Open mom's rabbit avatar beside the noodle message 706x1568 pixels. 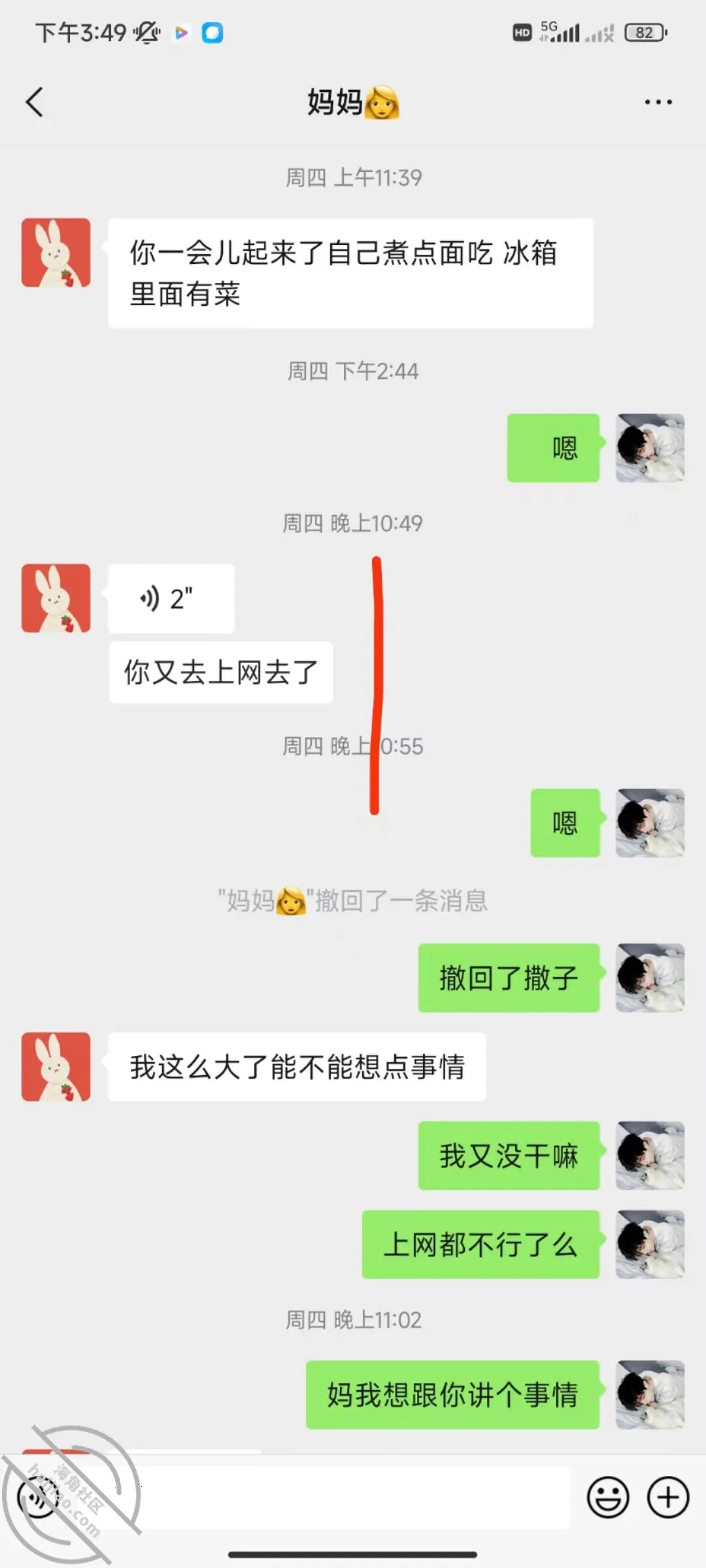[x=56, y=253]
